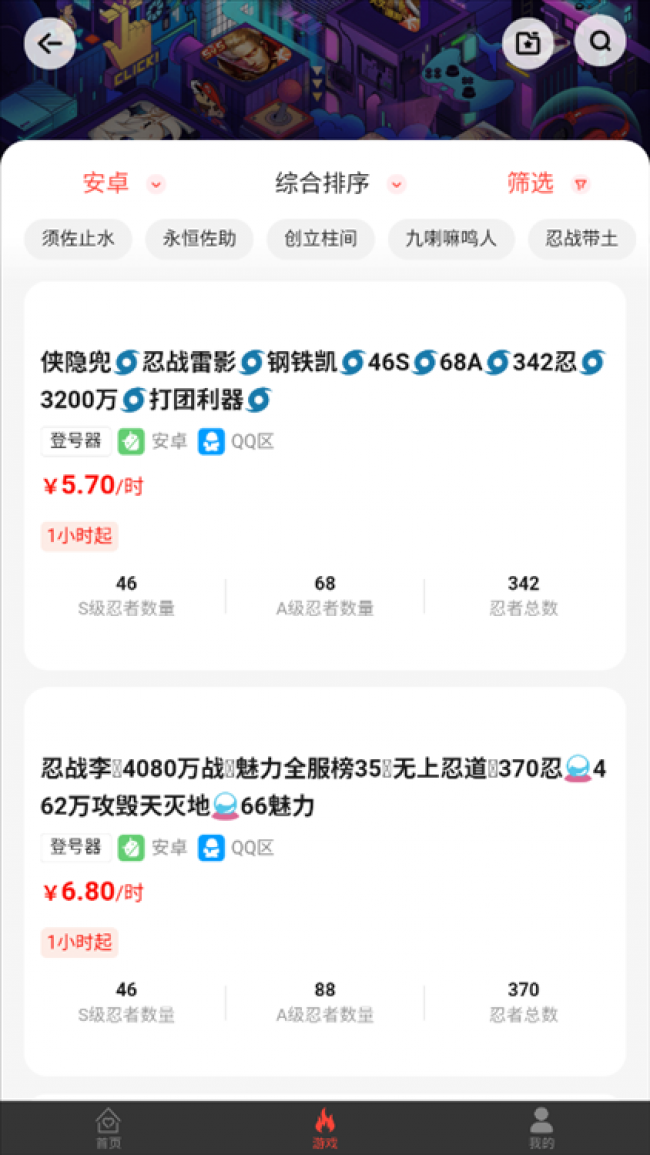Go back using the arrow icon
This screenshot has height=1155, width=650.
[50, 43]
